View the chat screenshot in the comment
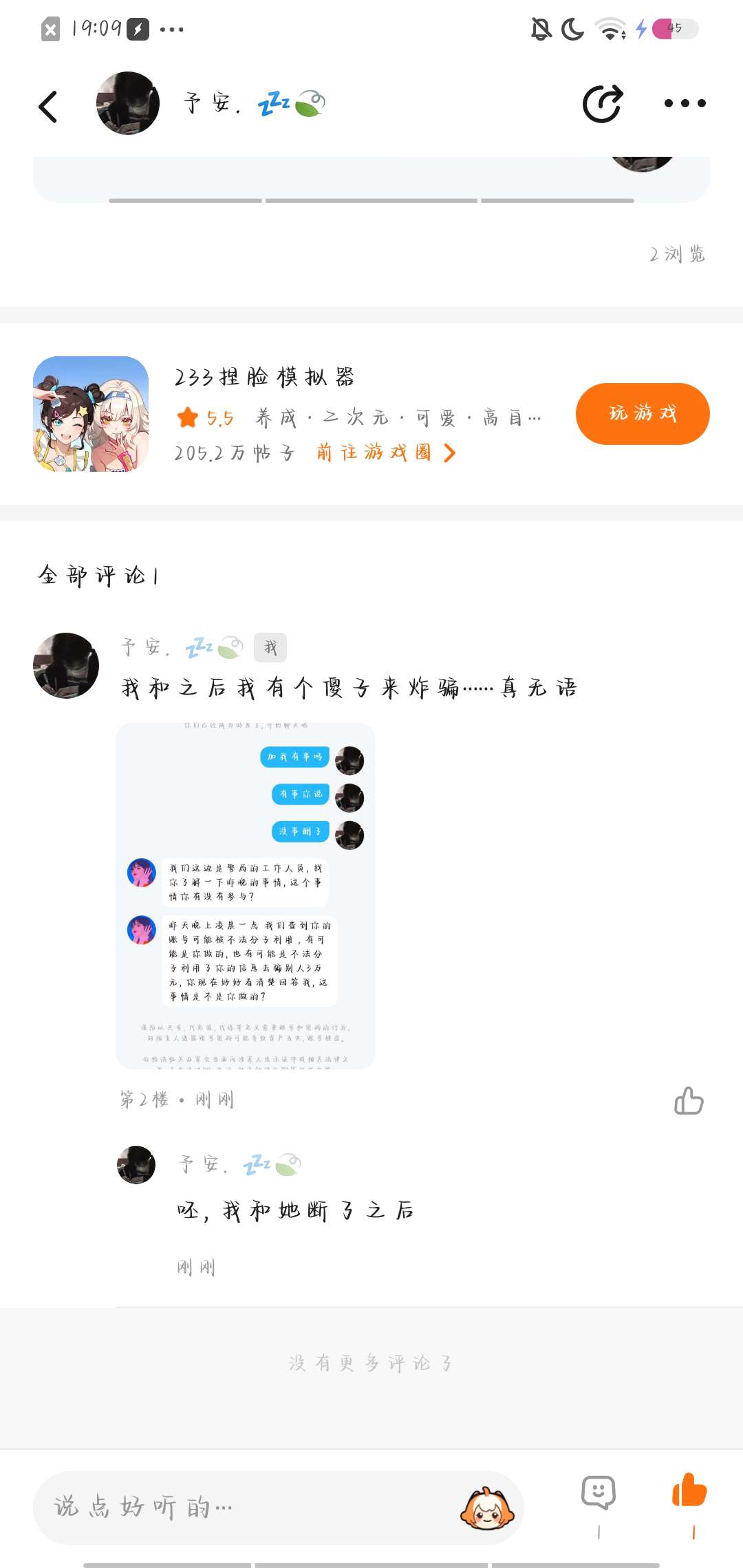This screenshot has width=743, height=1568. (246, 895)
